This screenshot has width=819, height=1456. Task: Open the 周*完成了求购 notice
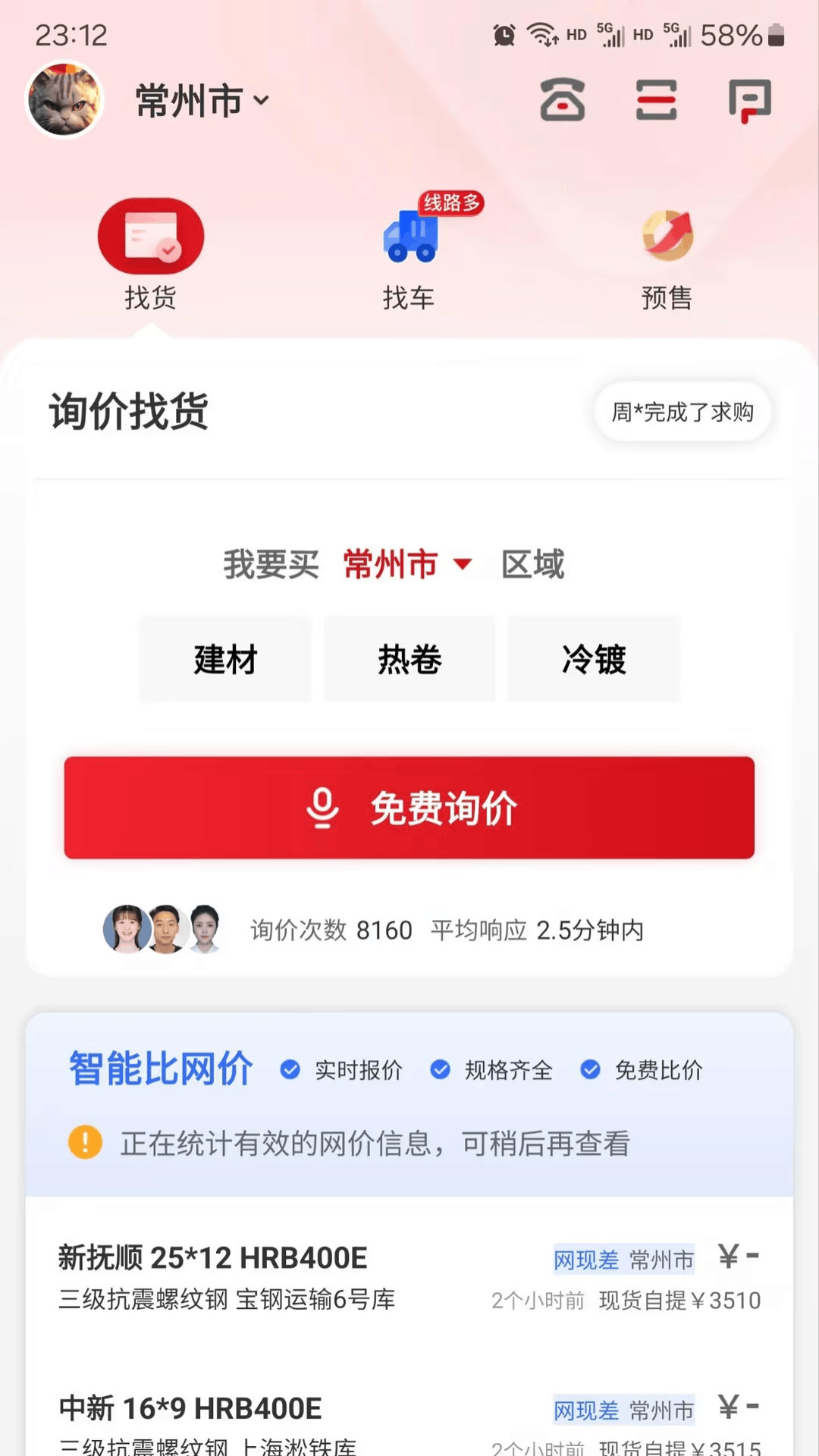682,412
